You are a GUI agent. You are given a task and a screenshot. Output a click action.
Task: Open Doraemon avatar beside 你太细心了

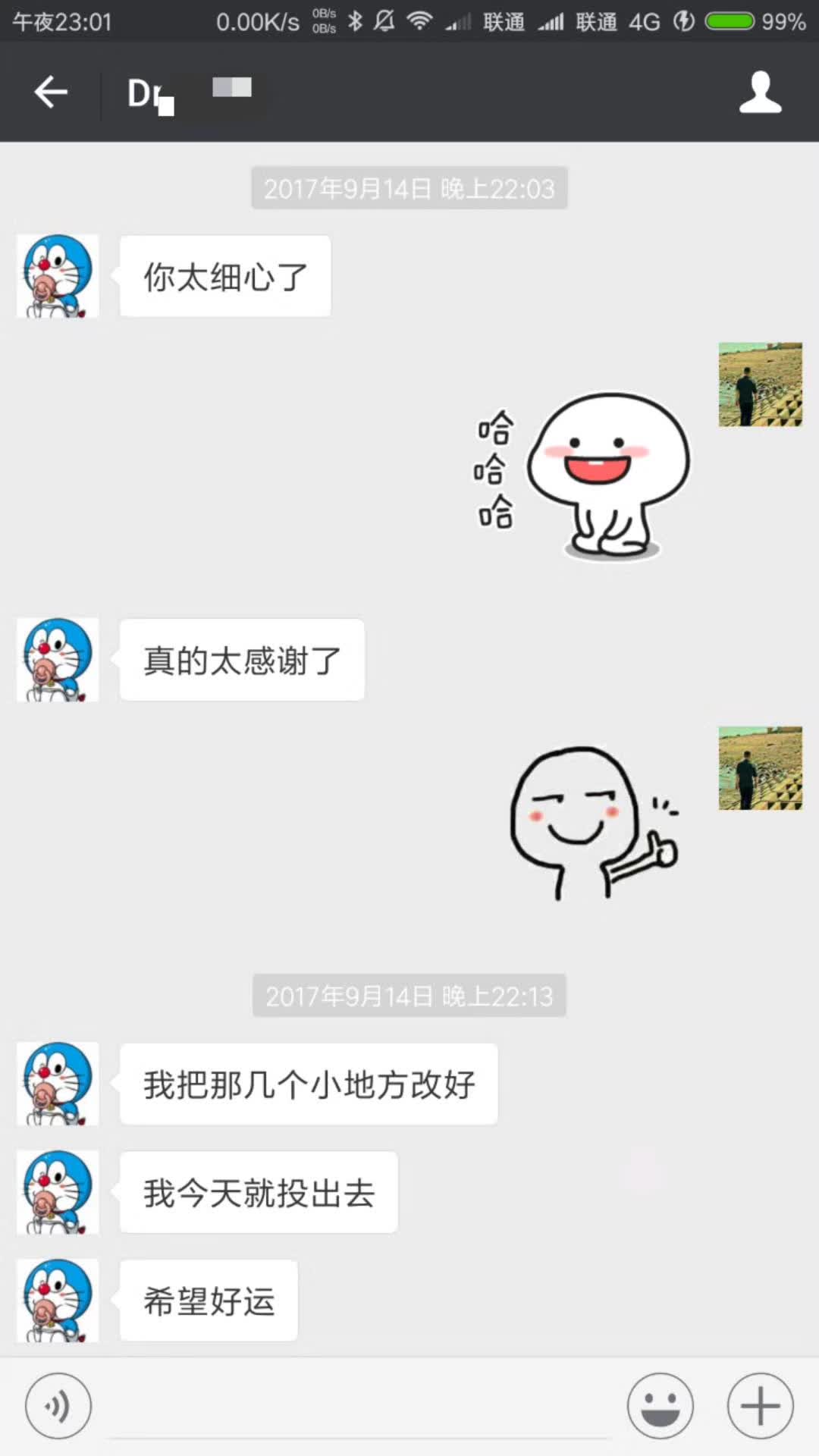click(x=58, y=276)
